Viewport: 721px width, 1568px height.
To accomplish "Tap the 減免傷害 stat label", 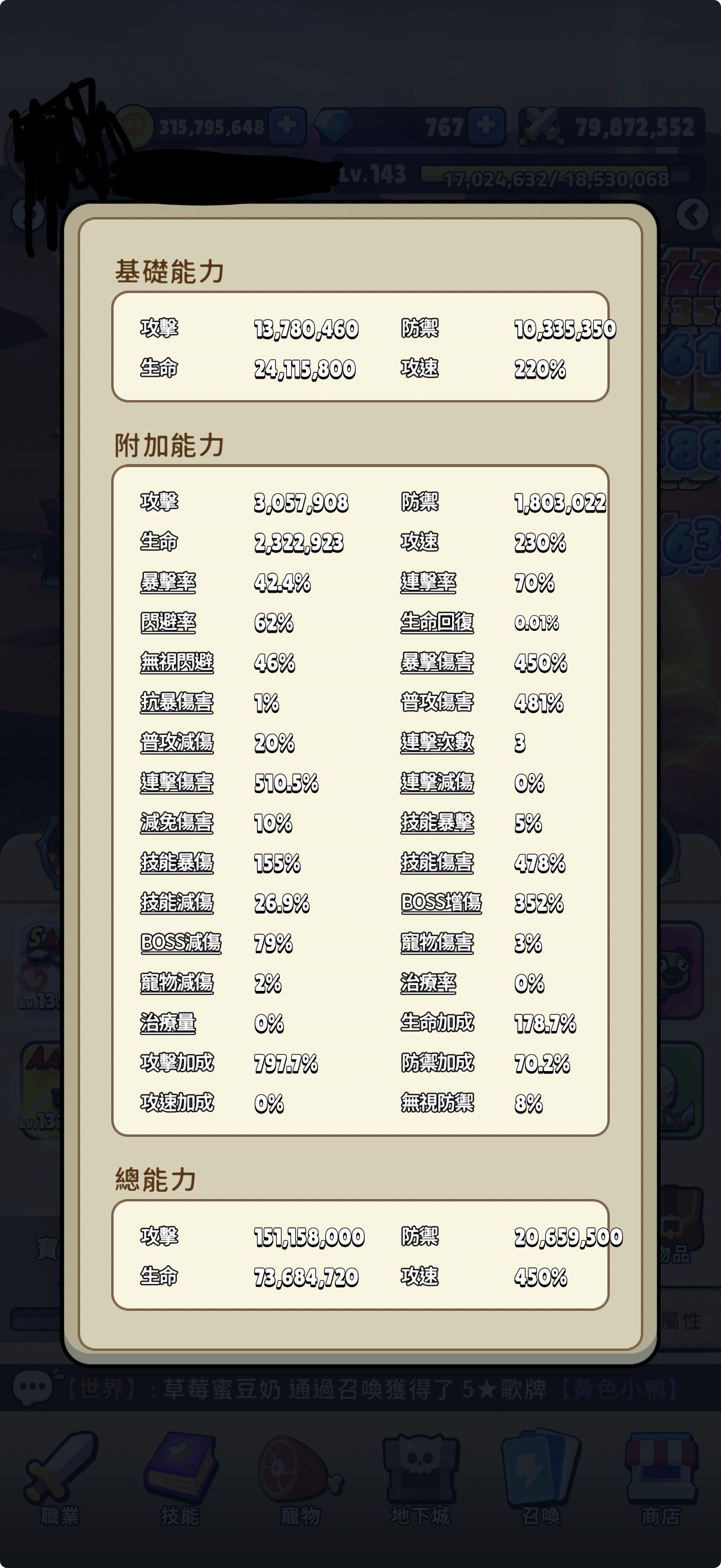I will click(x=176, y=822).
